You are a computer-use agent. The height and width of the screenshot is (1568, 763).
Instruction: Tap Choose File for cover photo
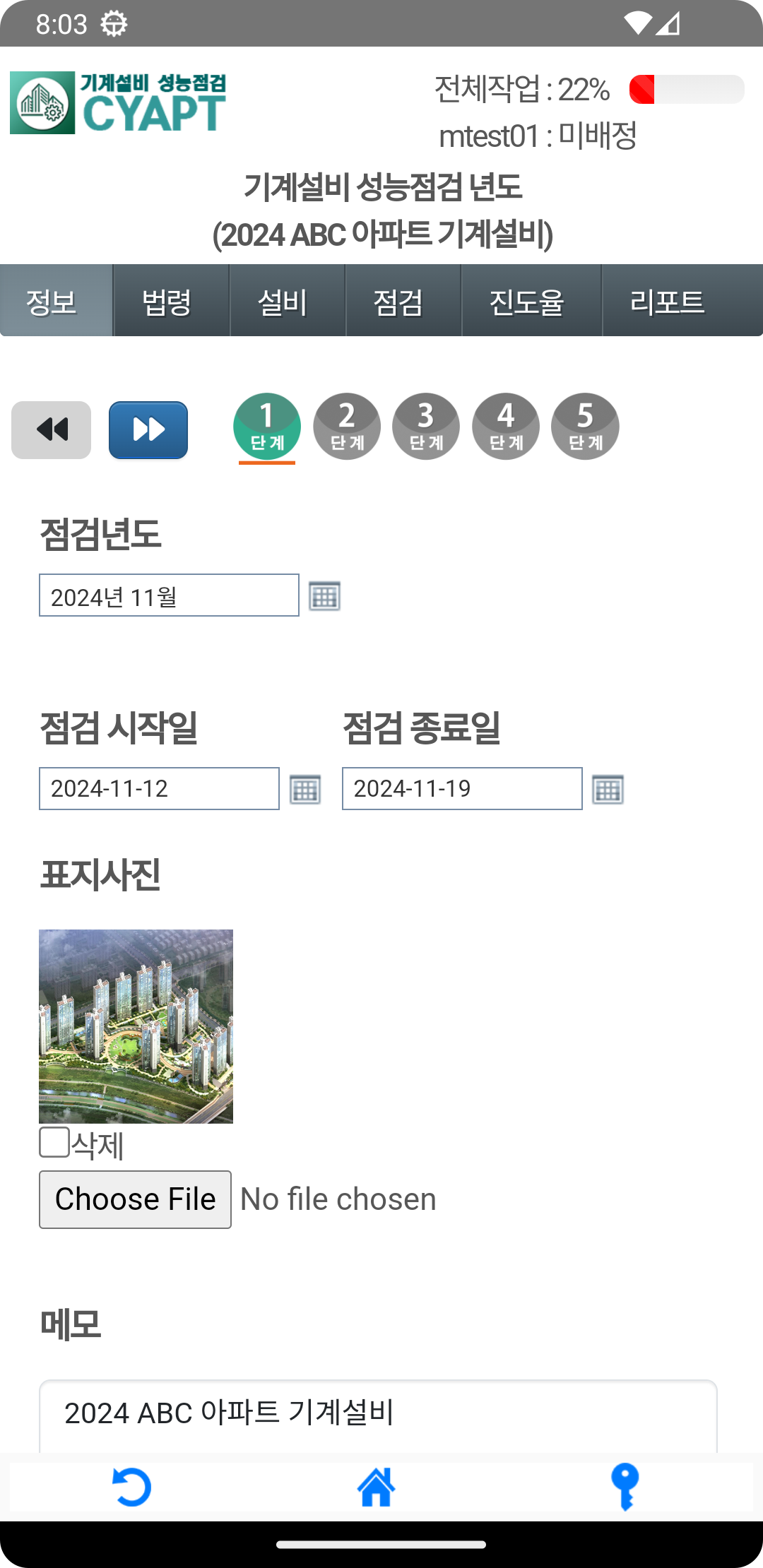click(135, 1199)
